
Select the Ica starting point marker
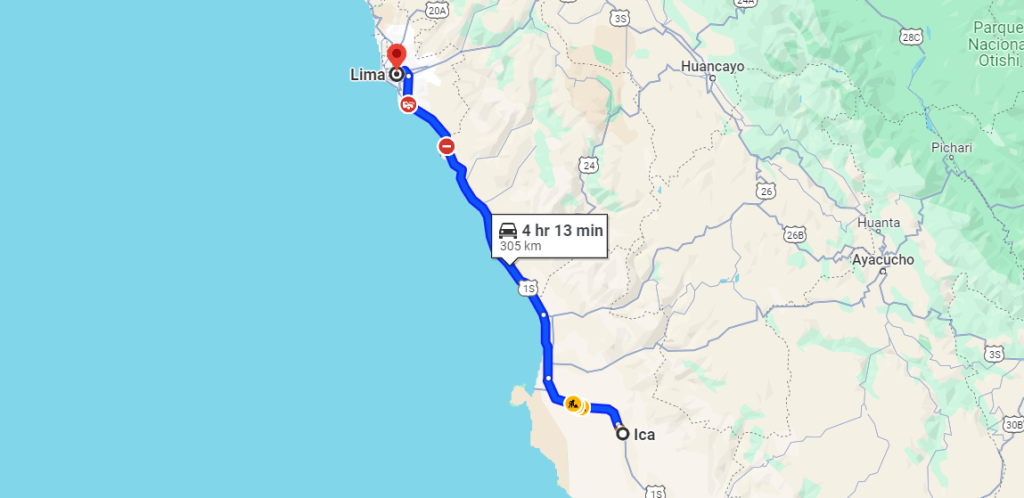(x=622, y=434)
